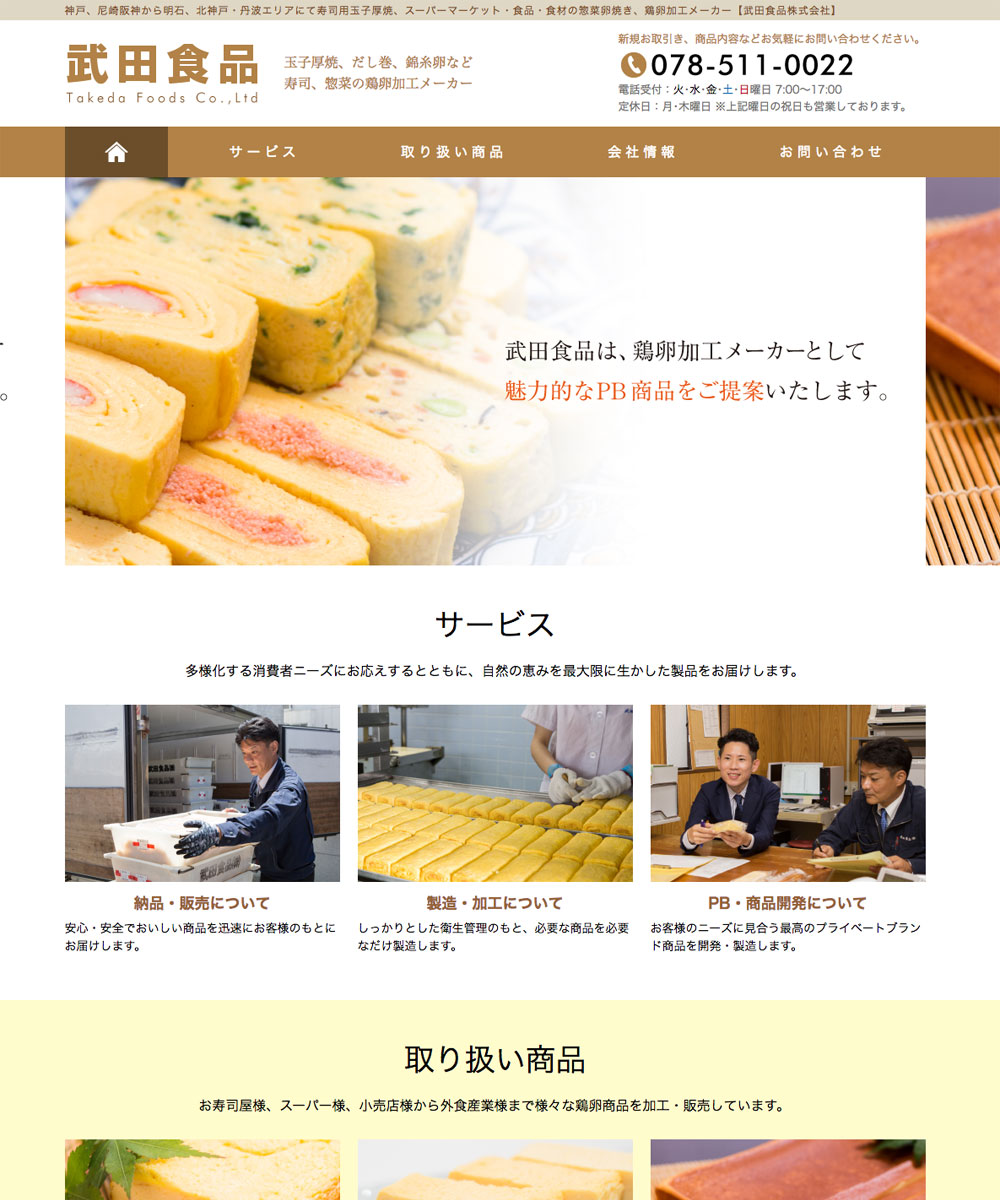Open the 製造・加工について service card

point(495,903)
